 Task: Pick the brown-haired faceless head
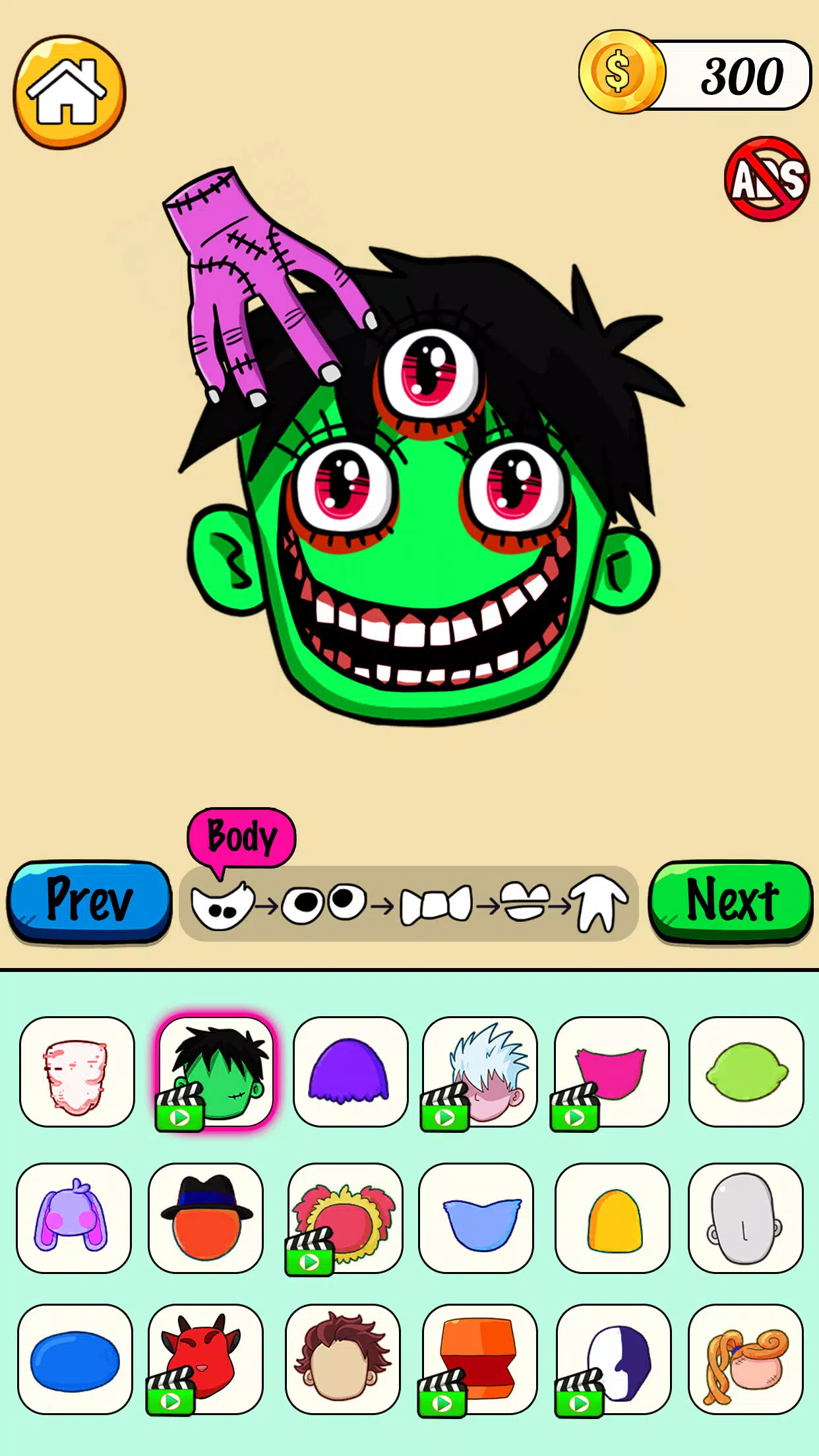coord(343,1360)
